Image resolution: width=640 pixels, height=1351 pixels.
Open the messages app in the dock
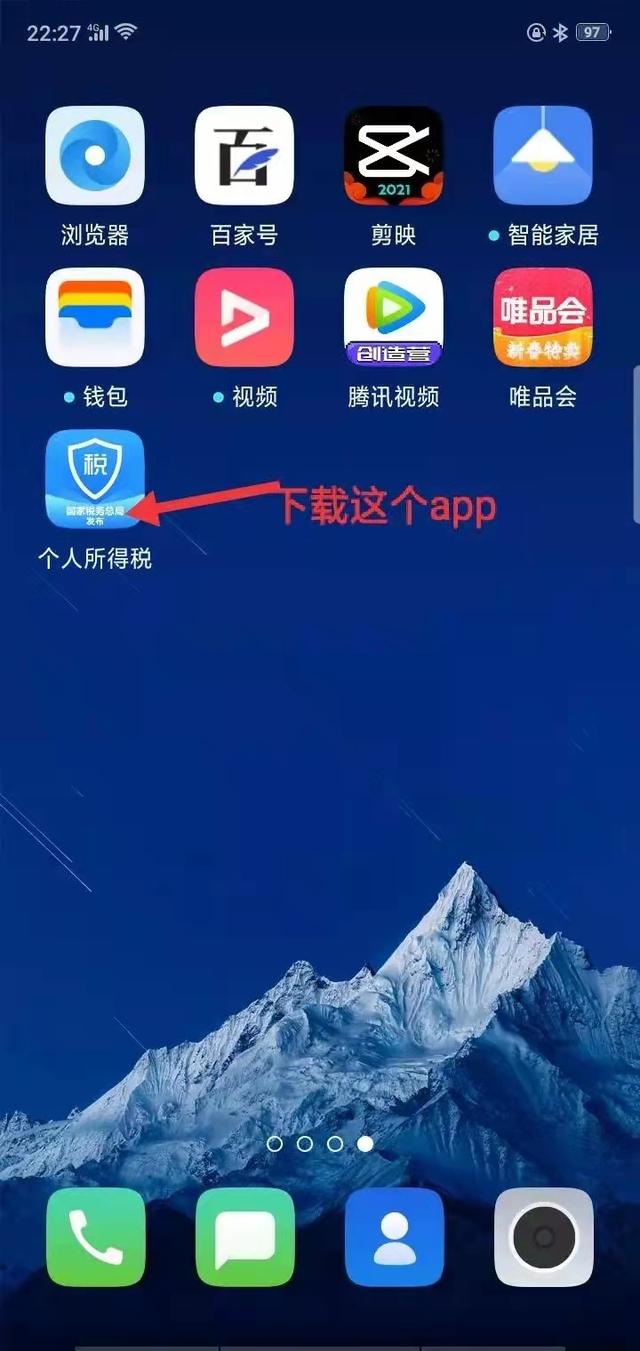pos(244,1237)
